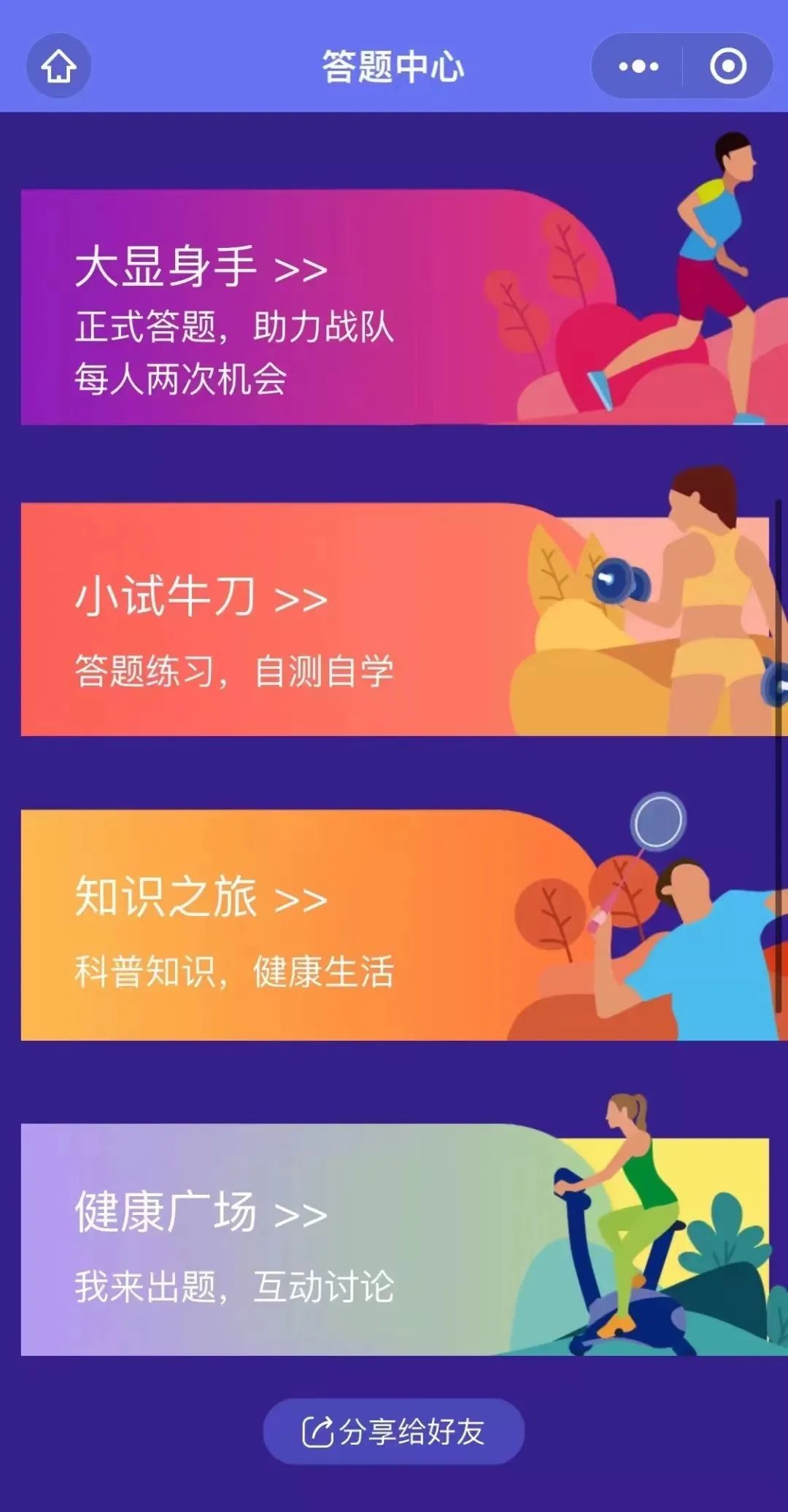This screenshot has width=788, height=1512.
Task: Open the three-dot more menu
Action: pos(638,66)
